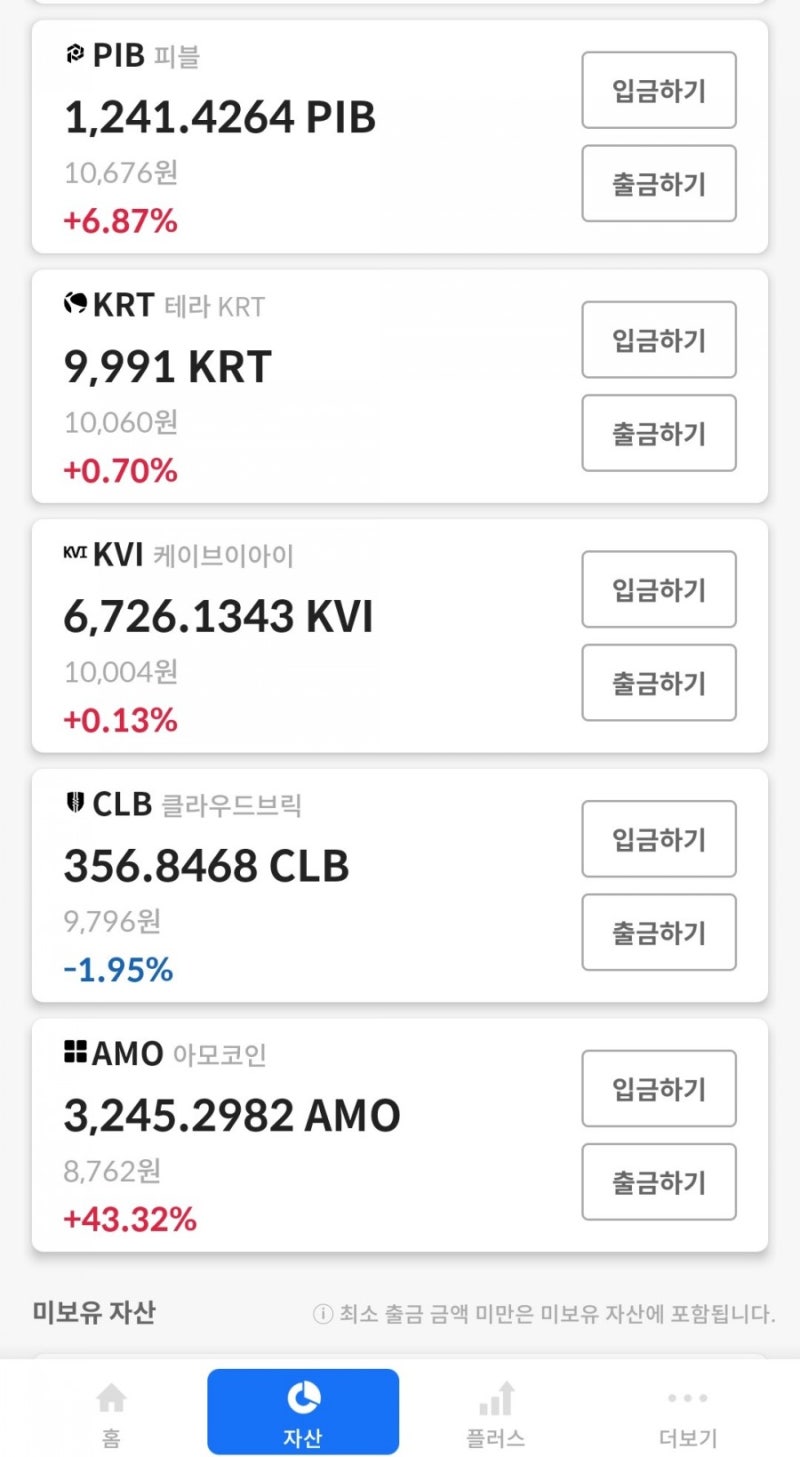Switch to the 더보기 tab
Image resolution: width=800 pixels, height=1457 pixels.
pyautogui.click(x=687, y=1412)
